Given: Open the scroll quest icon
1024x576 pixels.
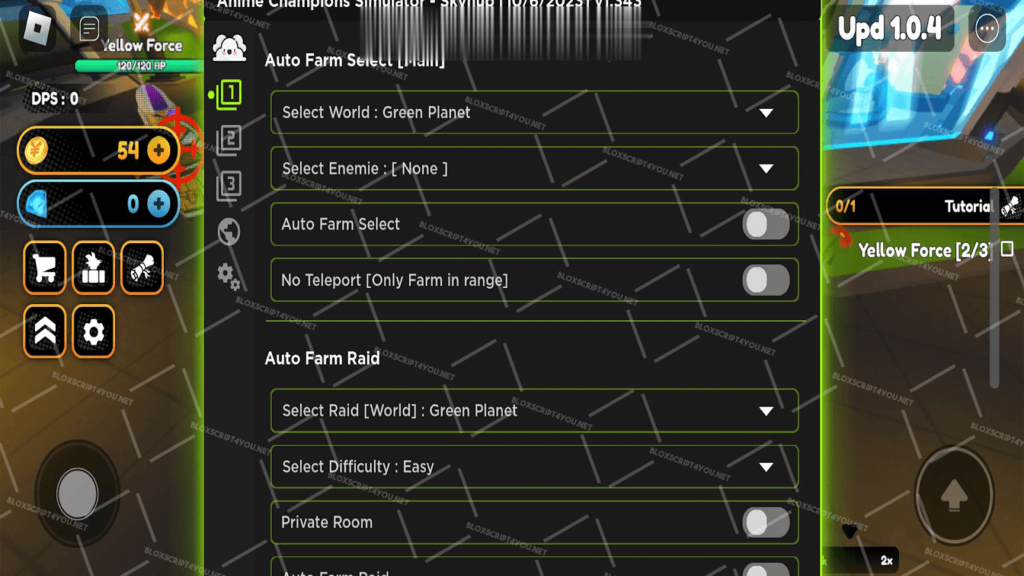Looking at the screenshot, I should (142, 268).
